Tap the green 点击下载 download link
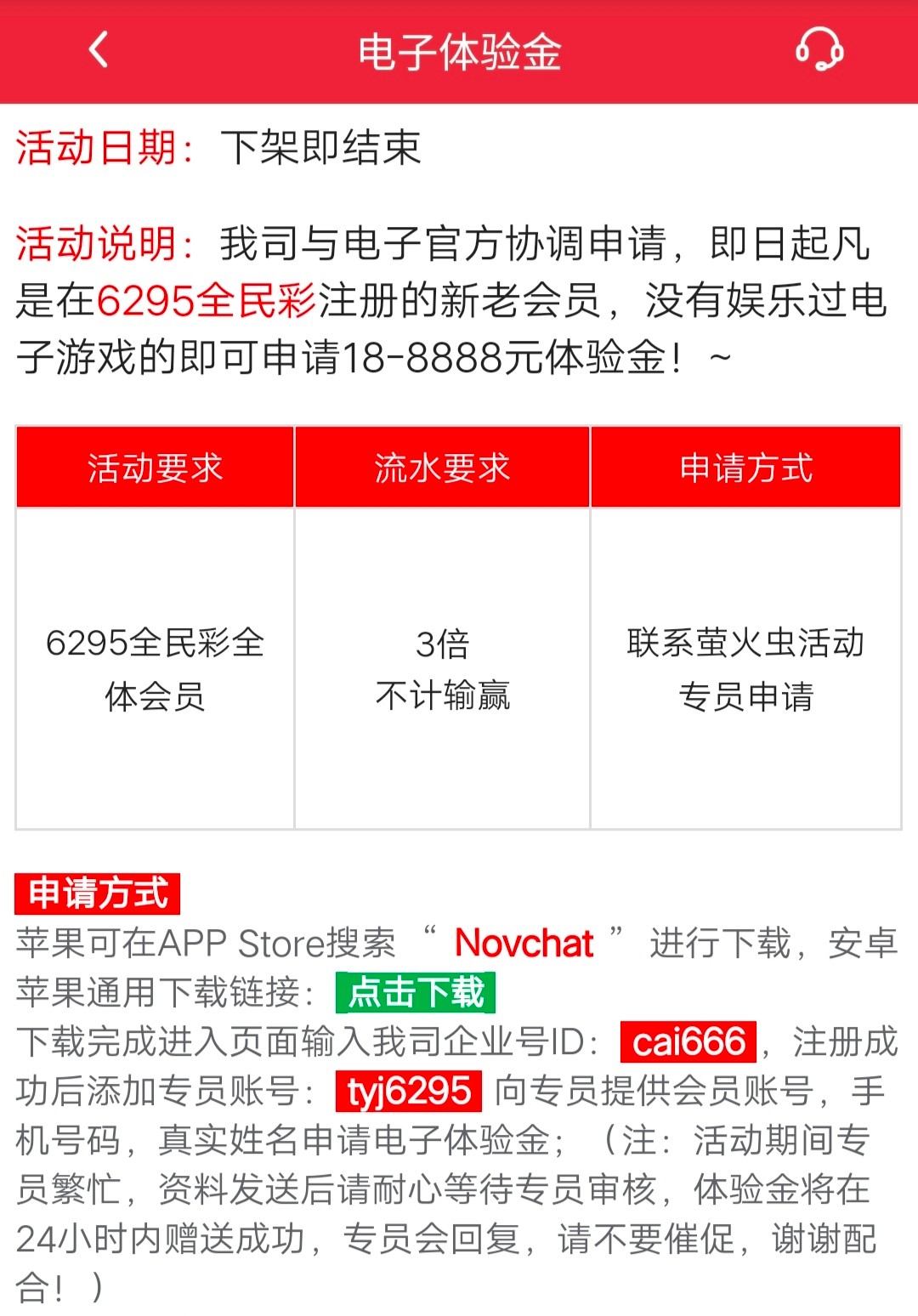The width and height of the screenshot is (918, 1316). [x=416, y=992]
